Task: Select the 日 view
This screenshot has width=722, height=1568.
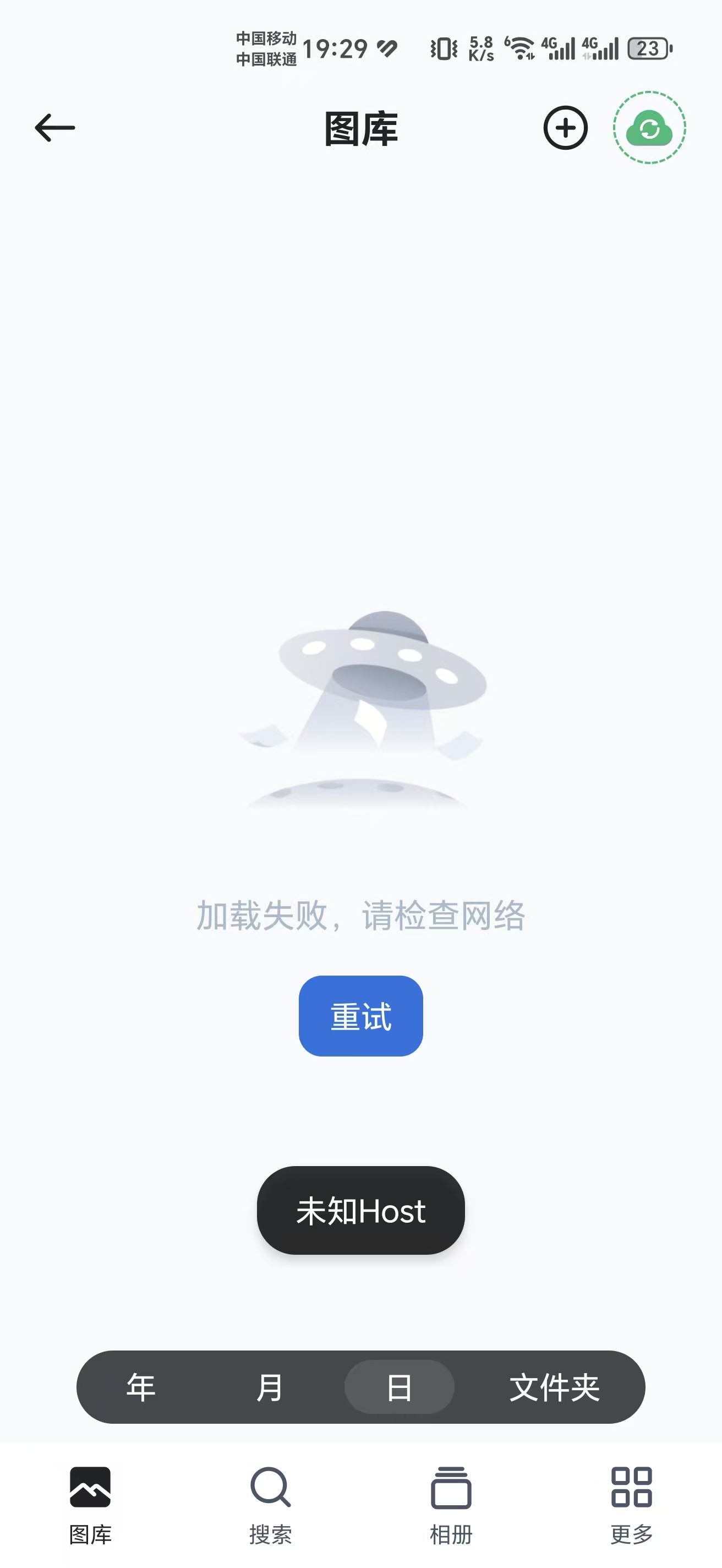Action: click(399, 1387)
